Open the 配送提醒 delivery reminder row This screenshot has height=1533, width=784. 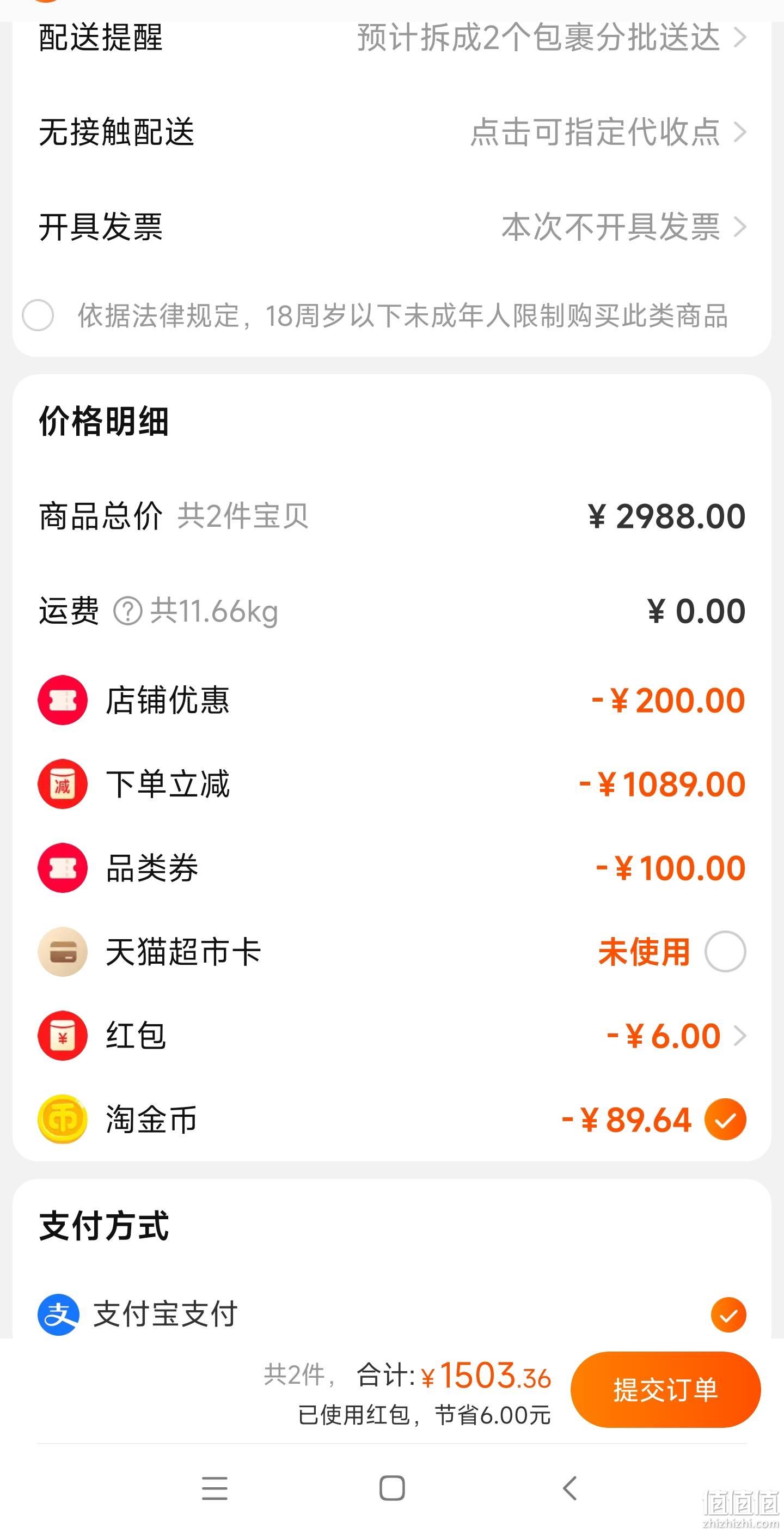[392, 38]
